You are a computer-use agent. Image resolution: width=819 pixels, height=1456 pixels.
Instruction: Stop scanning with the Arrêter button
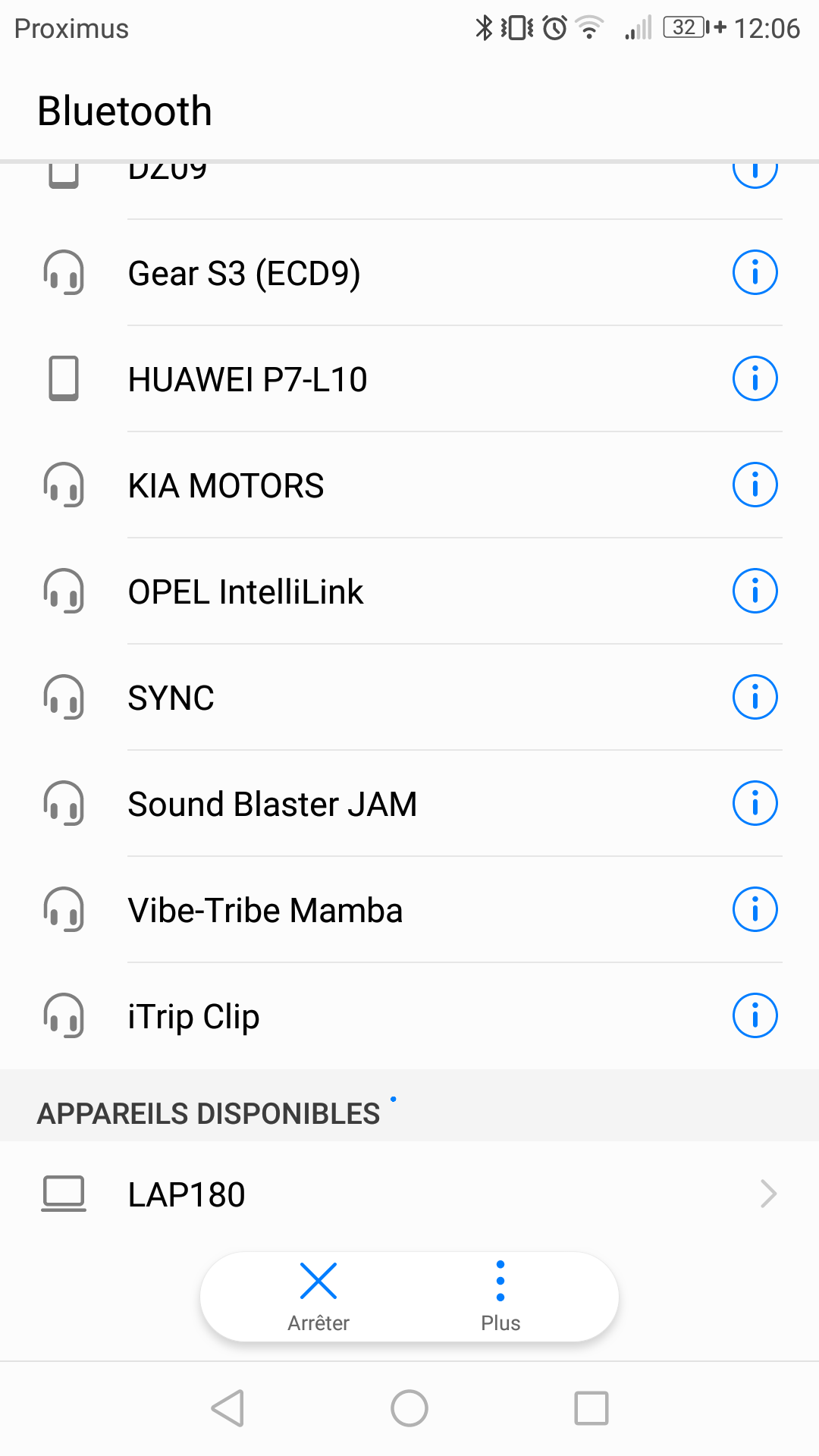[x=318, y=1297]
